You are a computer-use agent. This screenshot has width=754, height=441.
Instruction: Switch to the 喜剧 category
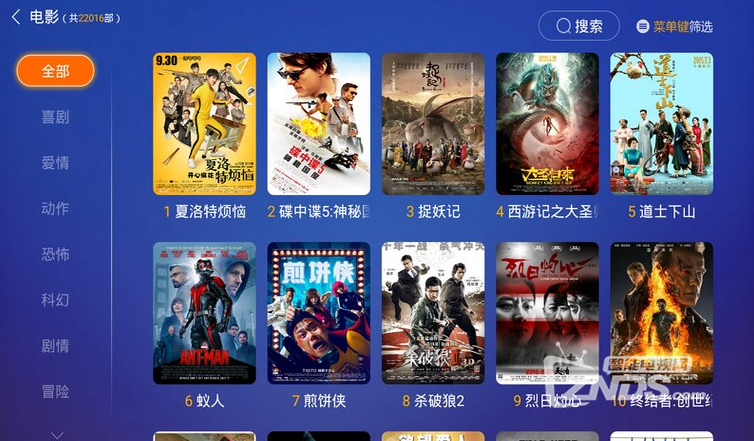pyautogui.click(x=55, y=117)
